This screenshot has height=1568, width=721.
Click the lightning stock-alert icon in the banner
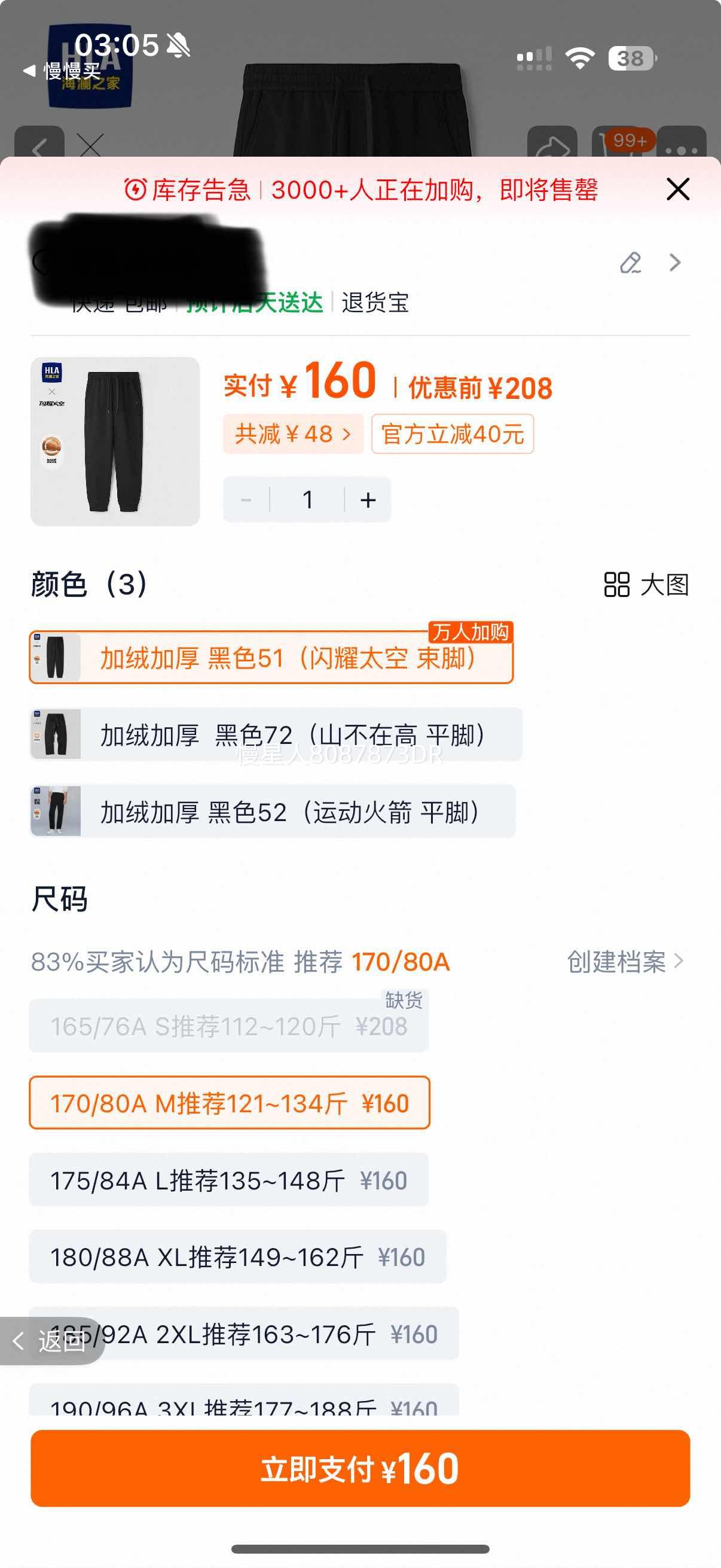coord(135,191)
